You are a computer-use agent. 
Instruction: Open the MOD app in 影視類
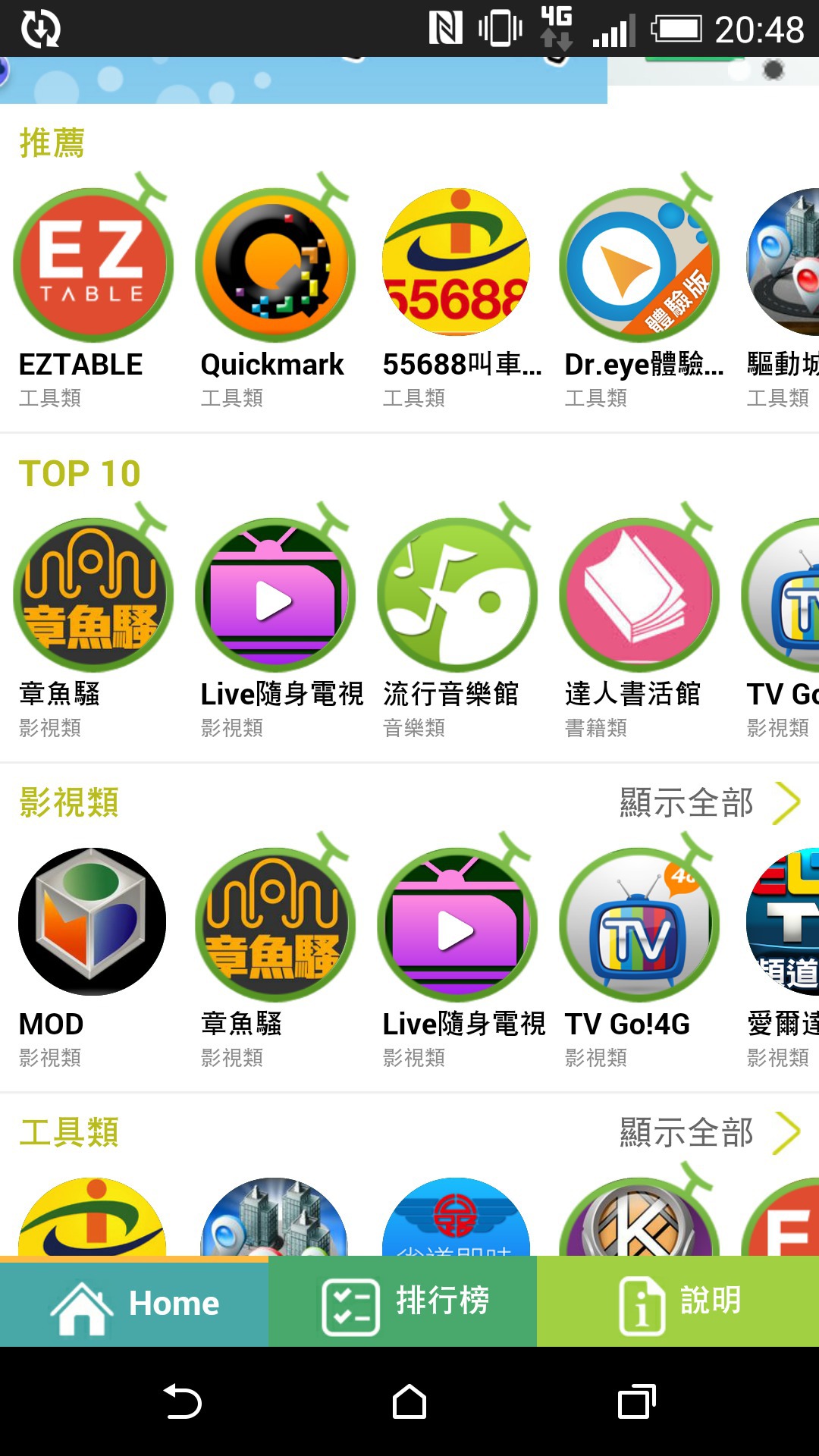tap(93, 922)
